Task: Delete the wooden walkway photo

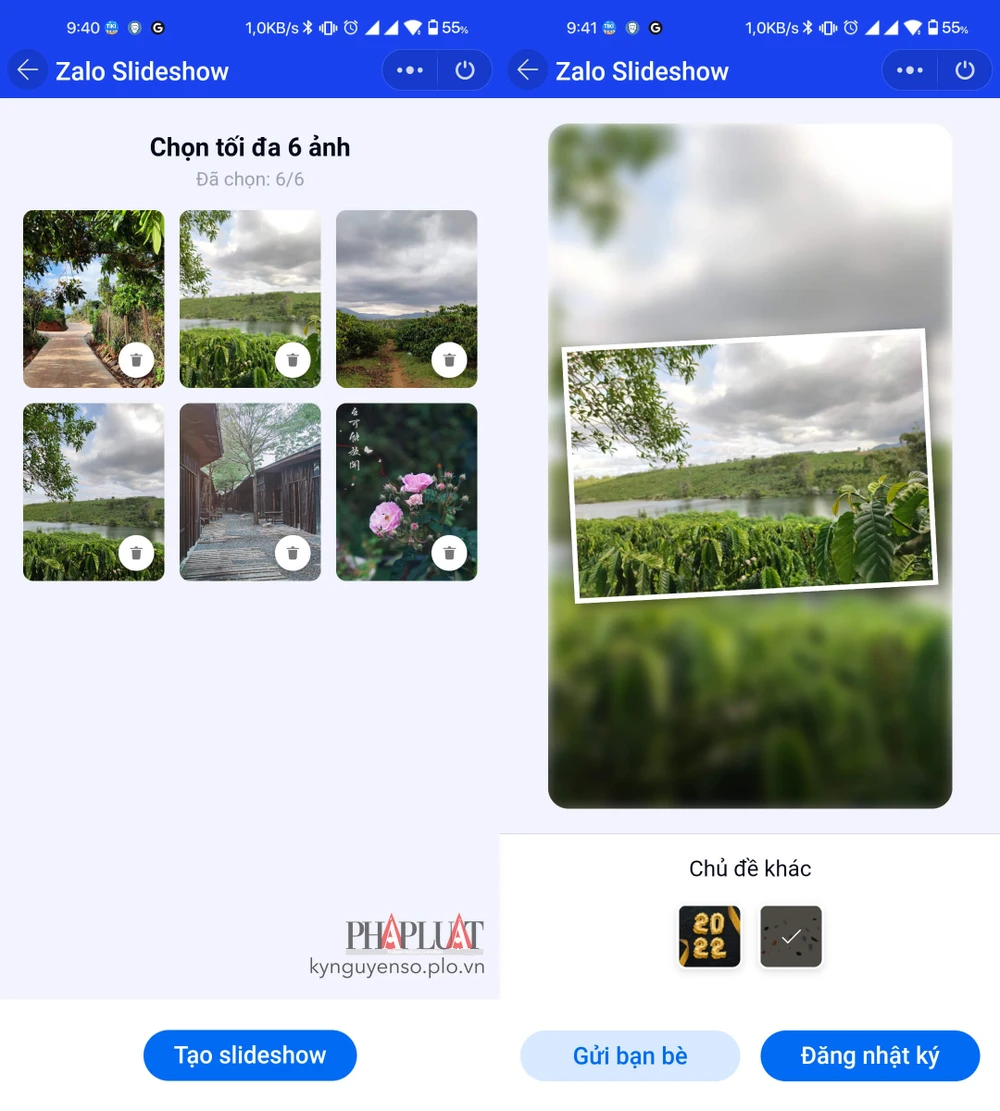Action: pos(293,552)
